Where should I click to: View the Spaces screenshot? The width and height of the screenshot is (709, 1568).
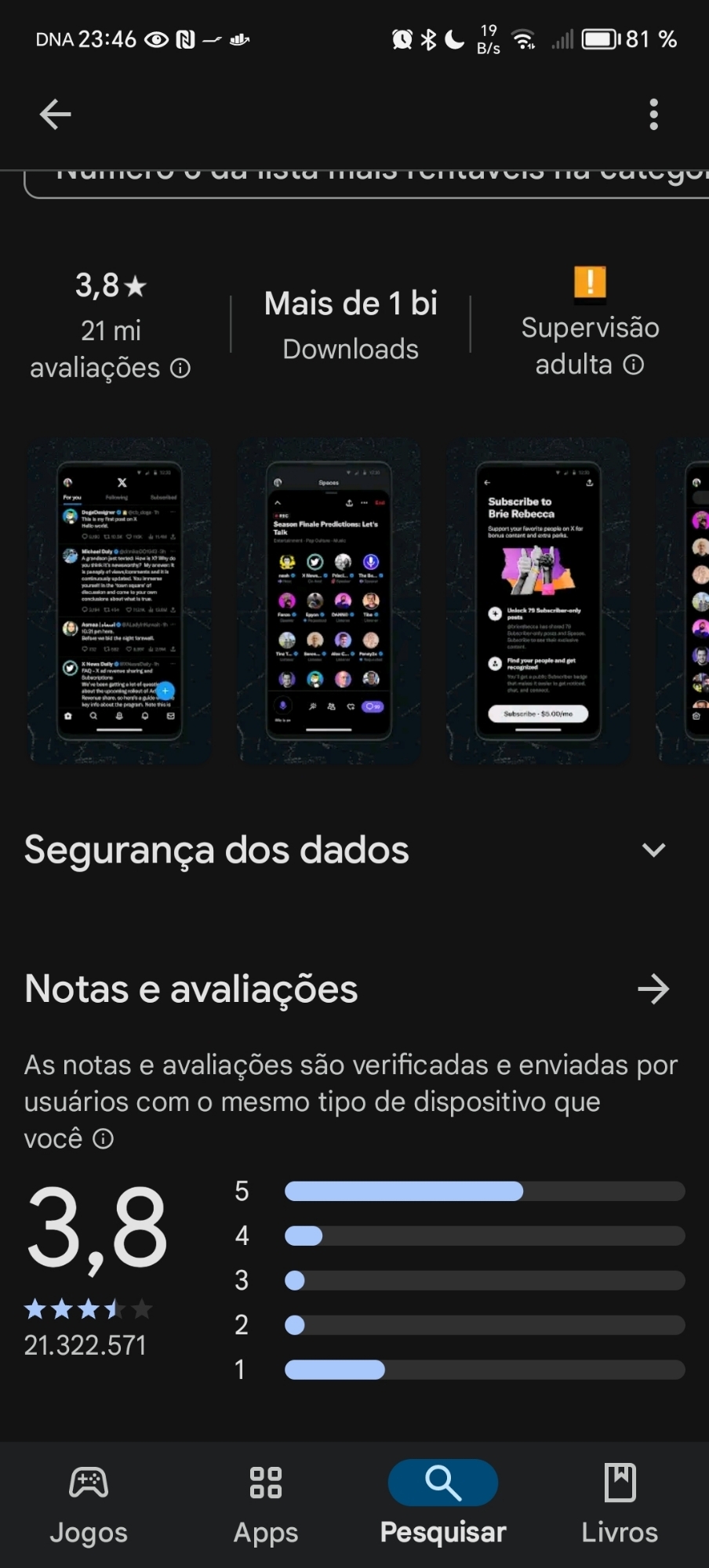329,601
